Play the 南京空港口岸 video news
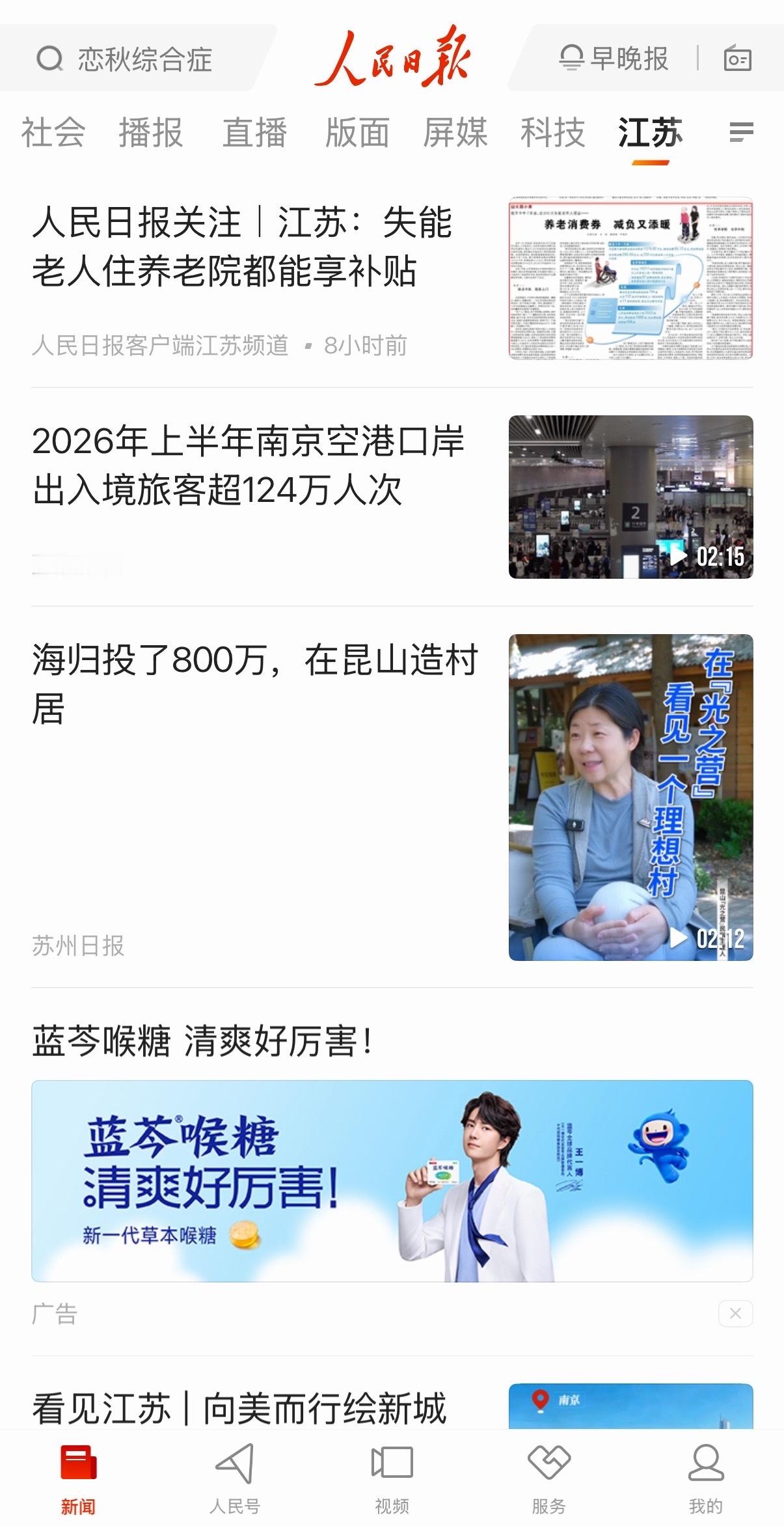Image resolution: width=784 pixels, height=1526 pixels. point(631,497)
